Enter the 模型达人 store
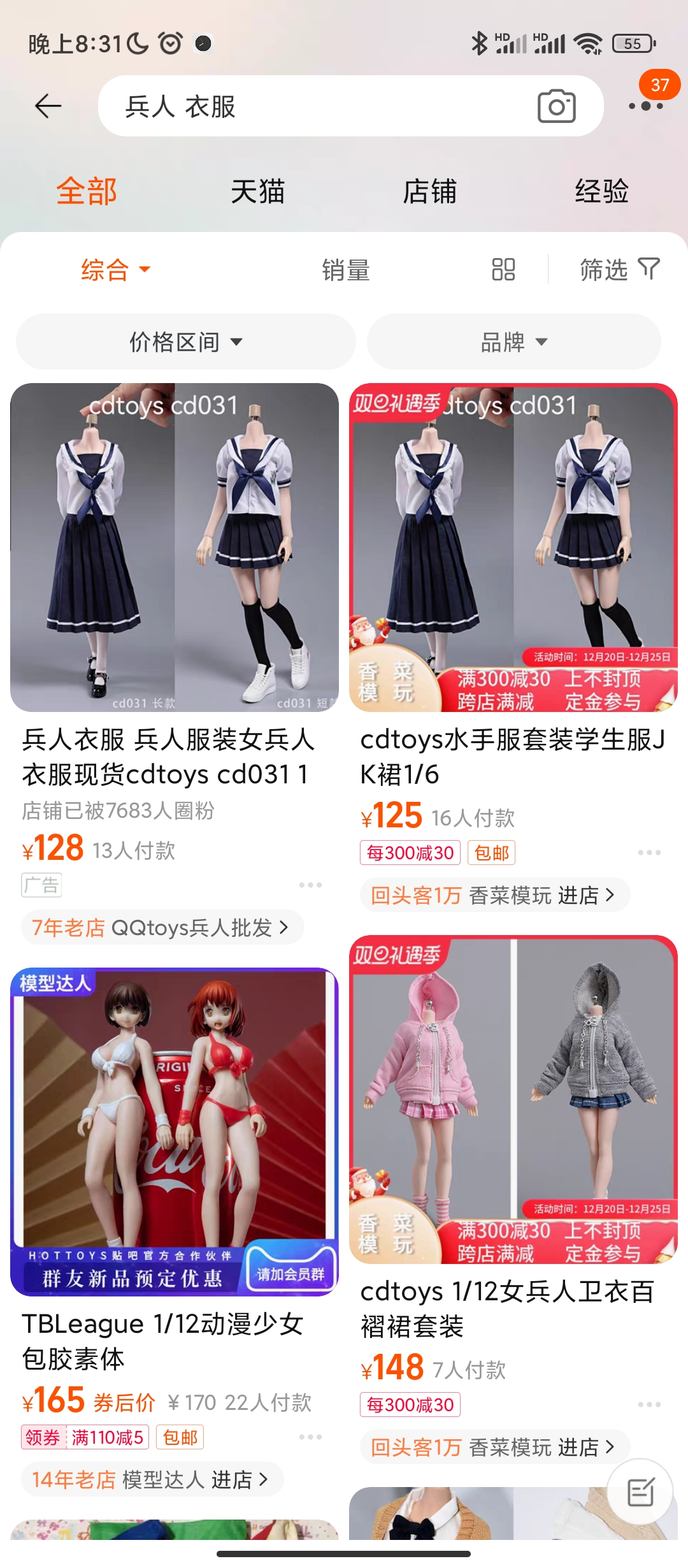The height and width of the screenshot is (1568, 688). pos(152,1479)
